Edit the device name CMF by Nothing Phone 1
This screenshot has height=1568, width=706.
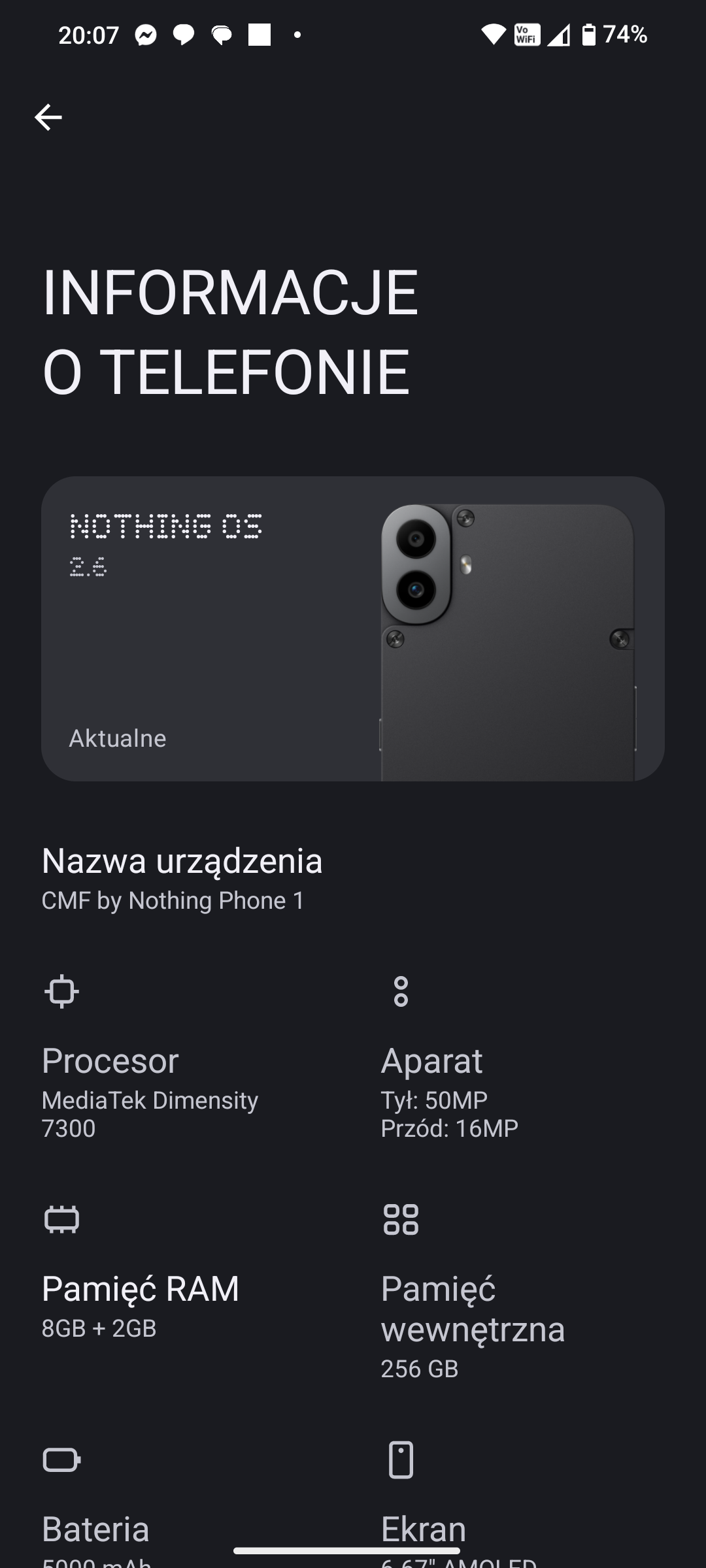click(x=182, y=878)
